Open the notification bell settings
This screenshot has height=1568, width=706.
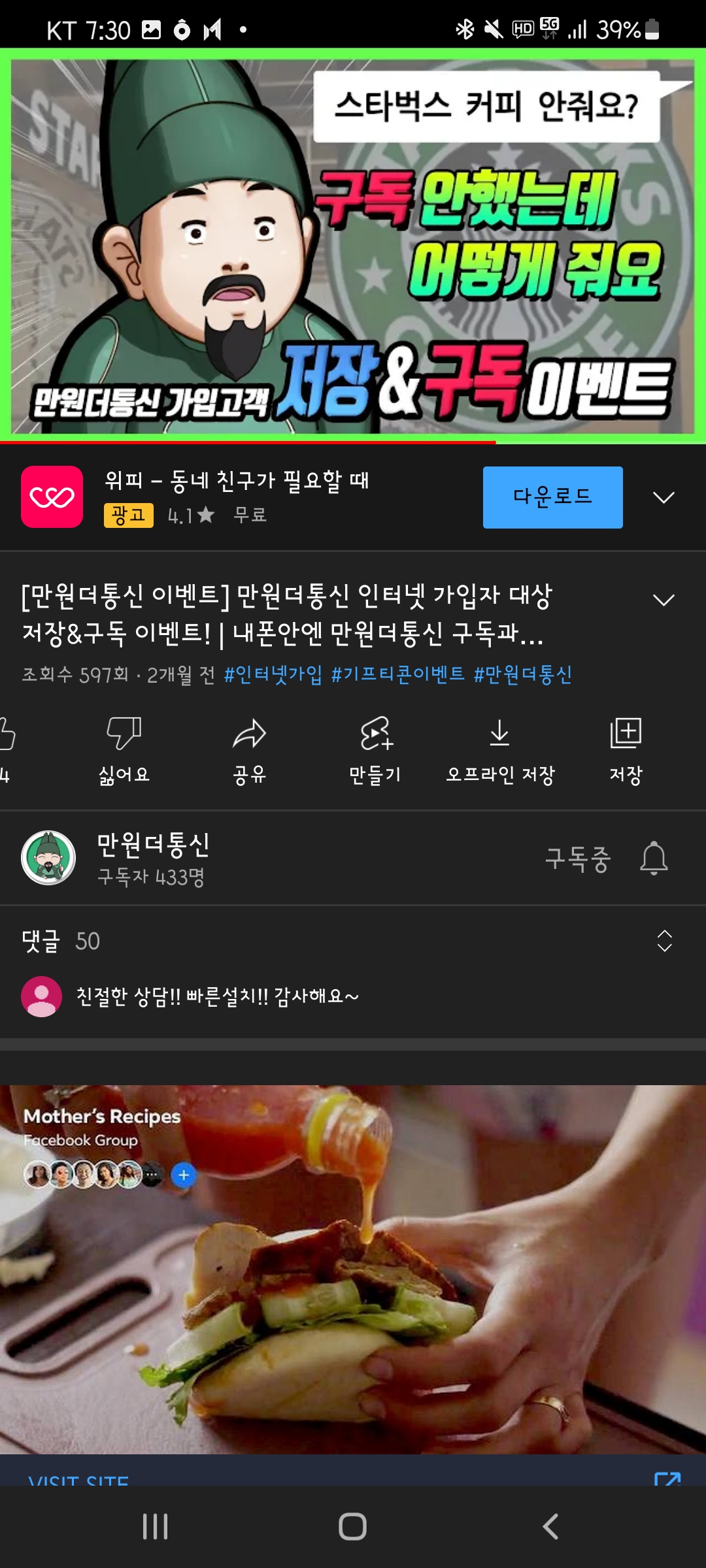tap(654, 858)
